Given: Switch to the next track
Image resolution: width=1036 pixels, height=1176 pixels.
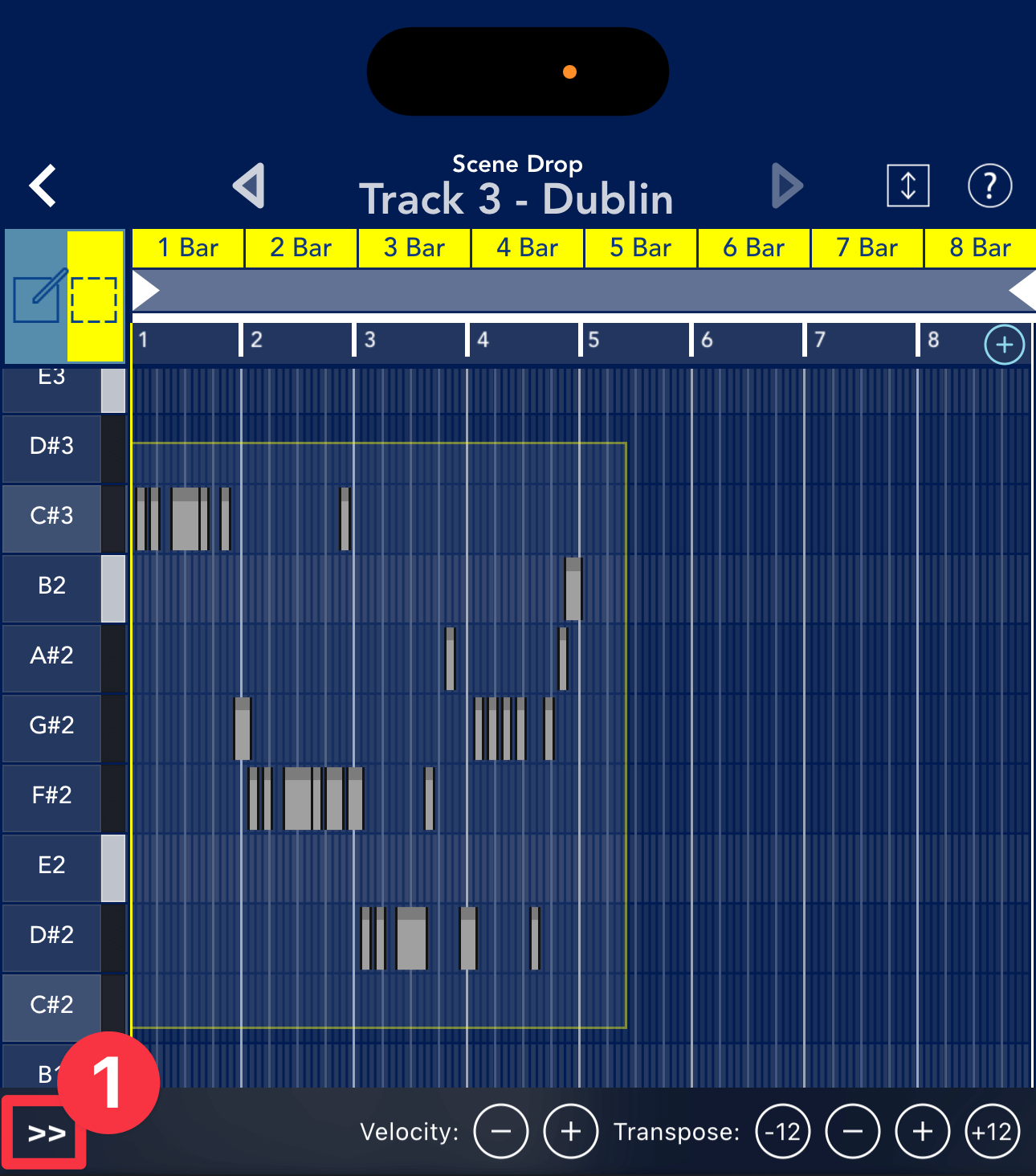Looking at the screenshot, I should click(x=786, y=186).
